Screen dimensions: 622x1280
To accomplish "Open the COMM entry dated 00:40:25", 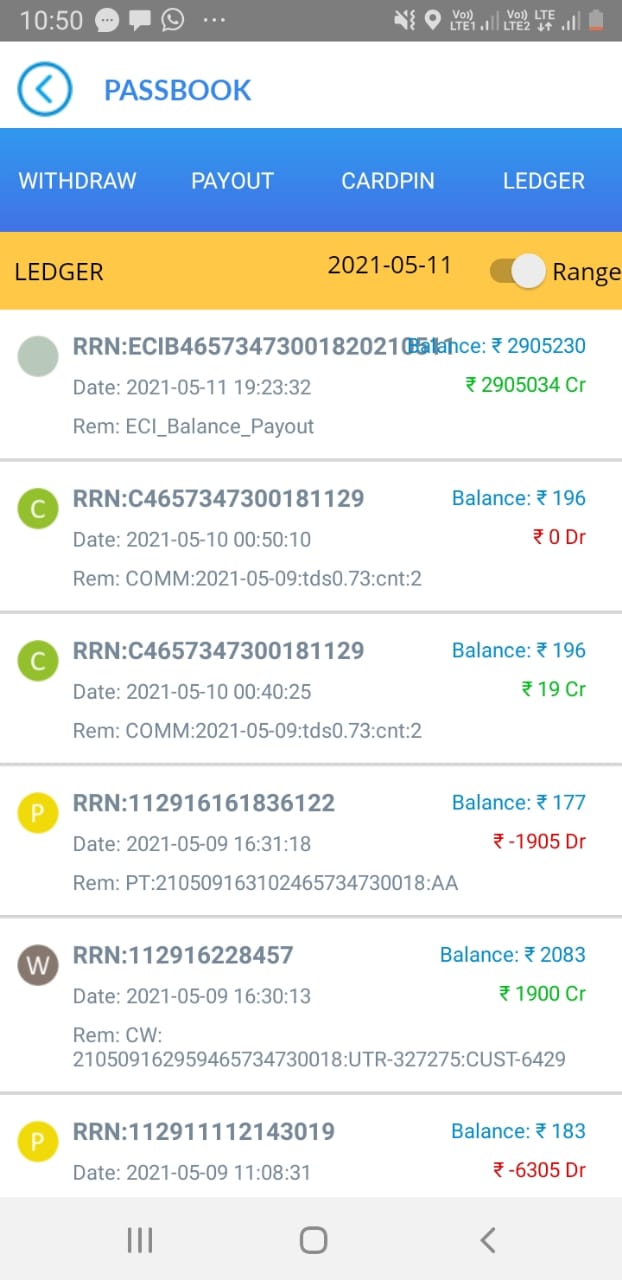I will [311, 689].
